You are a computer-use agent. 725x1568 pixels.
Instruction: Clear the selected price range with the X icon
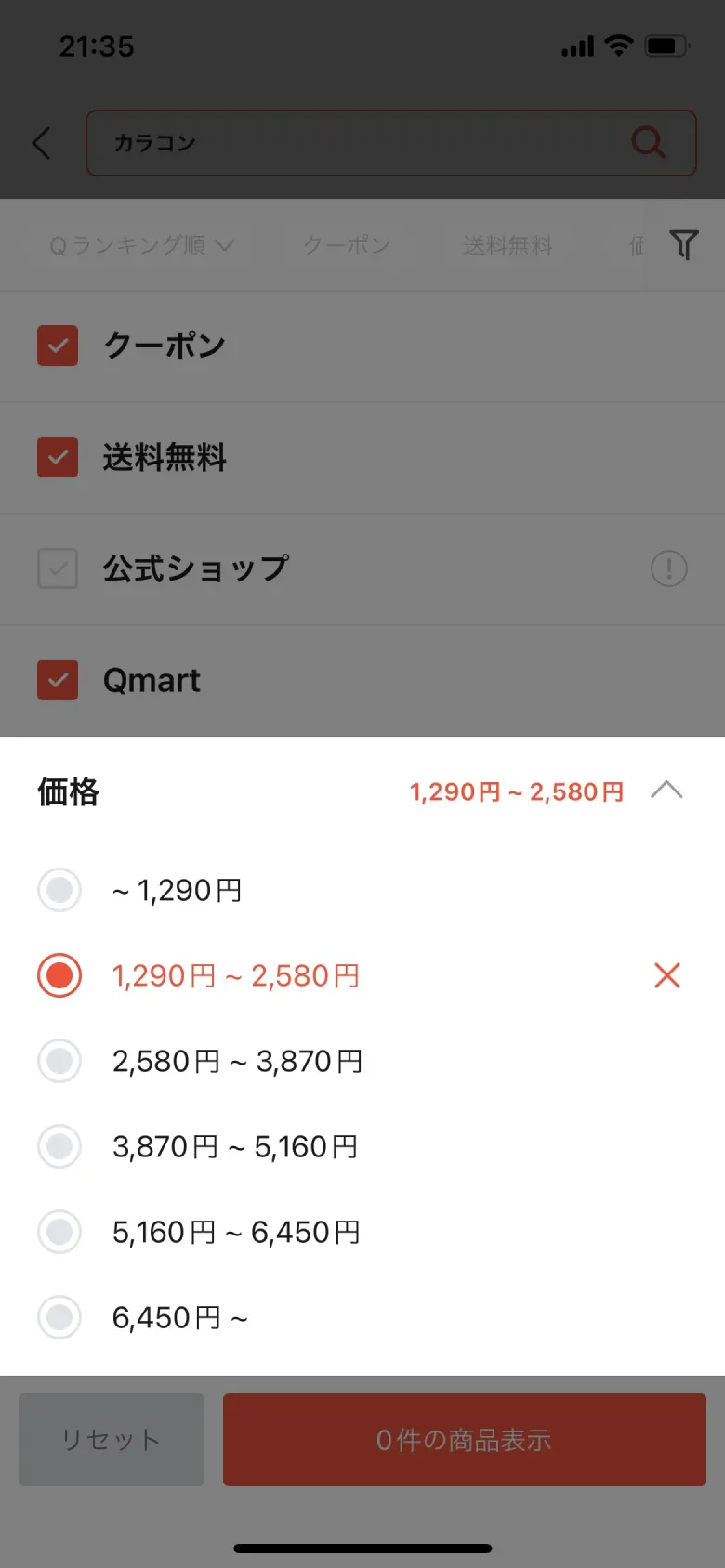(x=666, y=975)
